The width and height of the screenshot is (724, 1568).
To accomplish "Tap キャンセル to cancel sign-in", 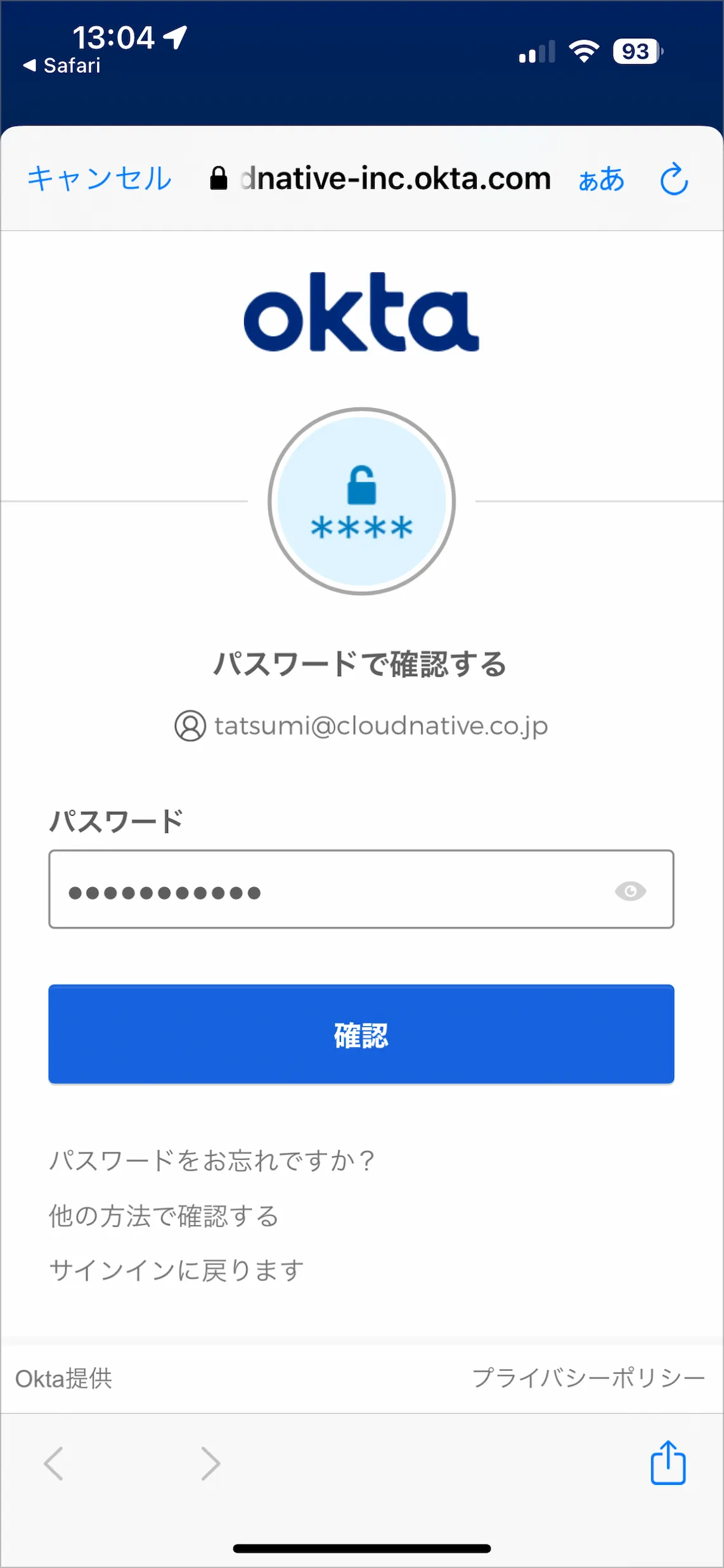I will pos(100,179).
